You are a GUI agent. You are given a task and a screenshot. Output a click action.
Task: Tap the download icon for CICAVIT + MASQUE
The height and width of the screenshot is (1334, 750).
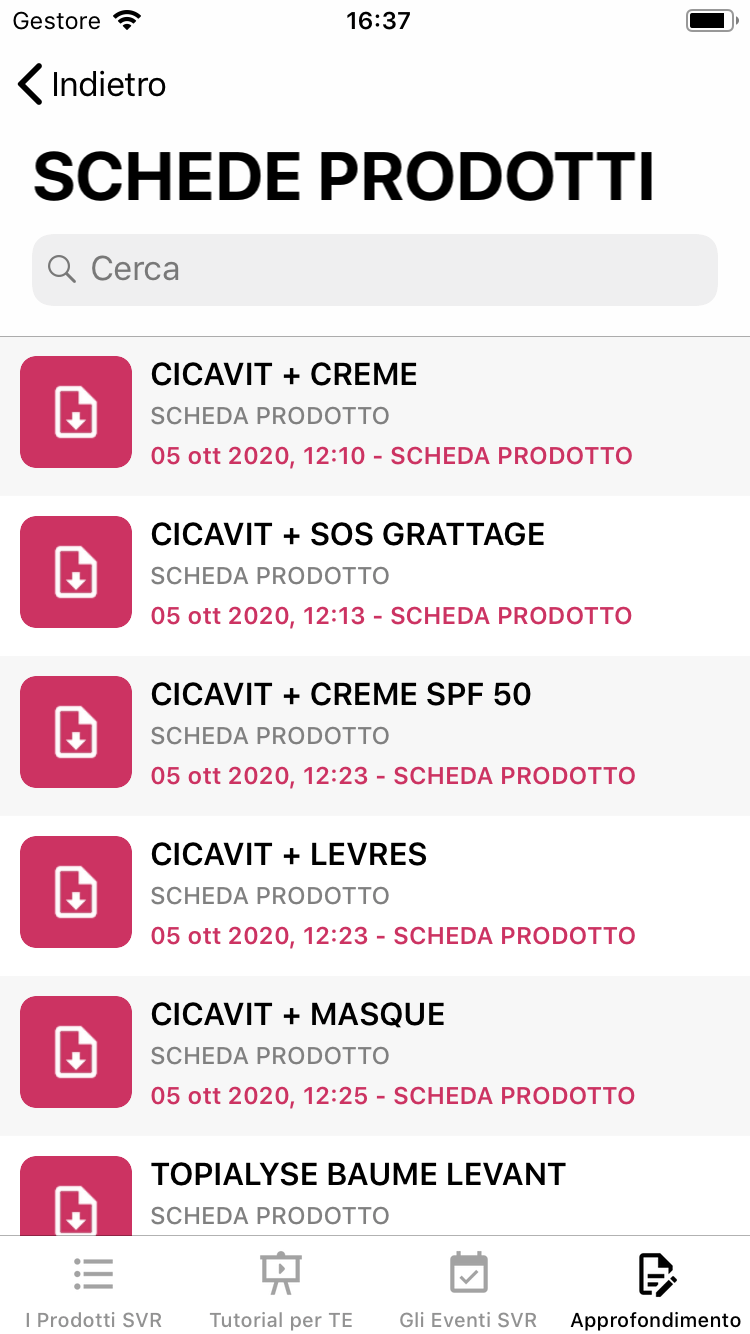tap(75, 1051)
